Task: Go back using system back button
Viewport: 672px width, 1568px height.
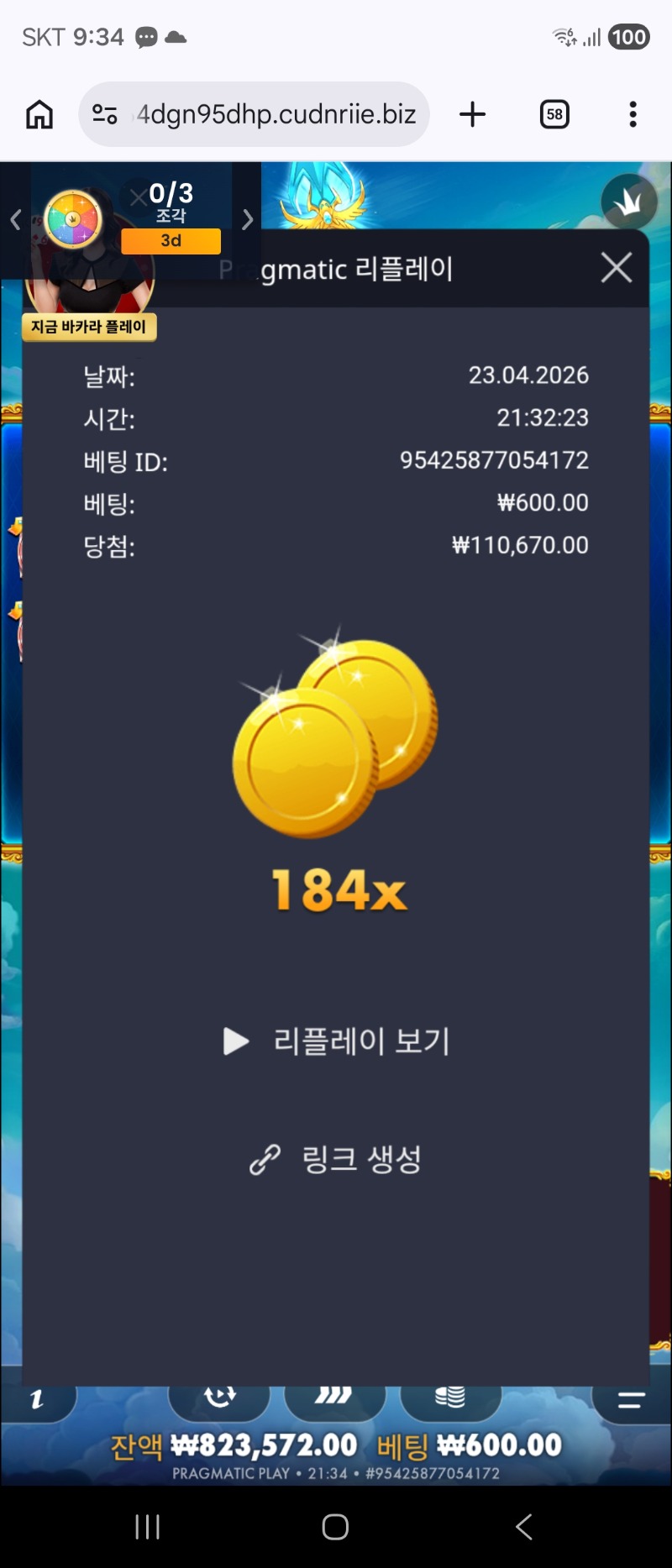Action: pos(524,1527)
